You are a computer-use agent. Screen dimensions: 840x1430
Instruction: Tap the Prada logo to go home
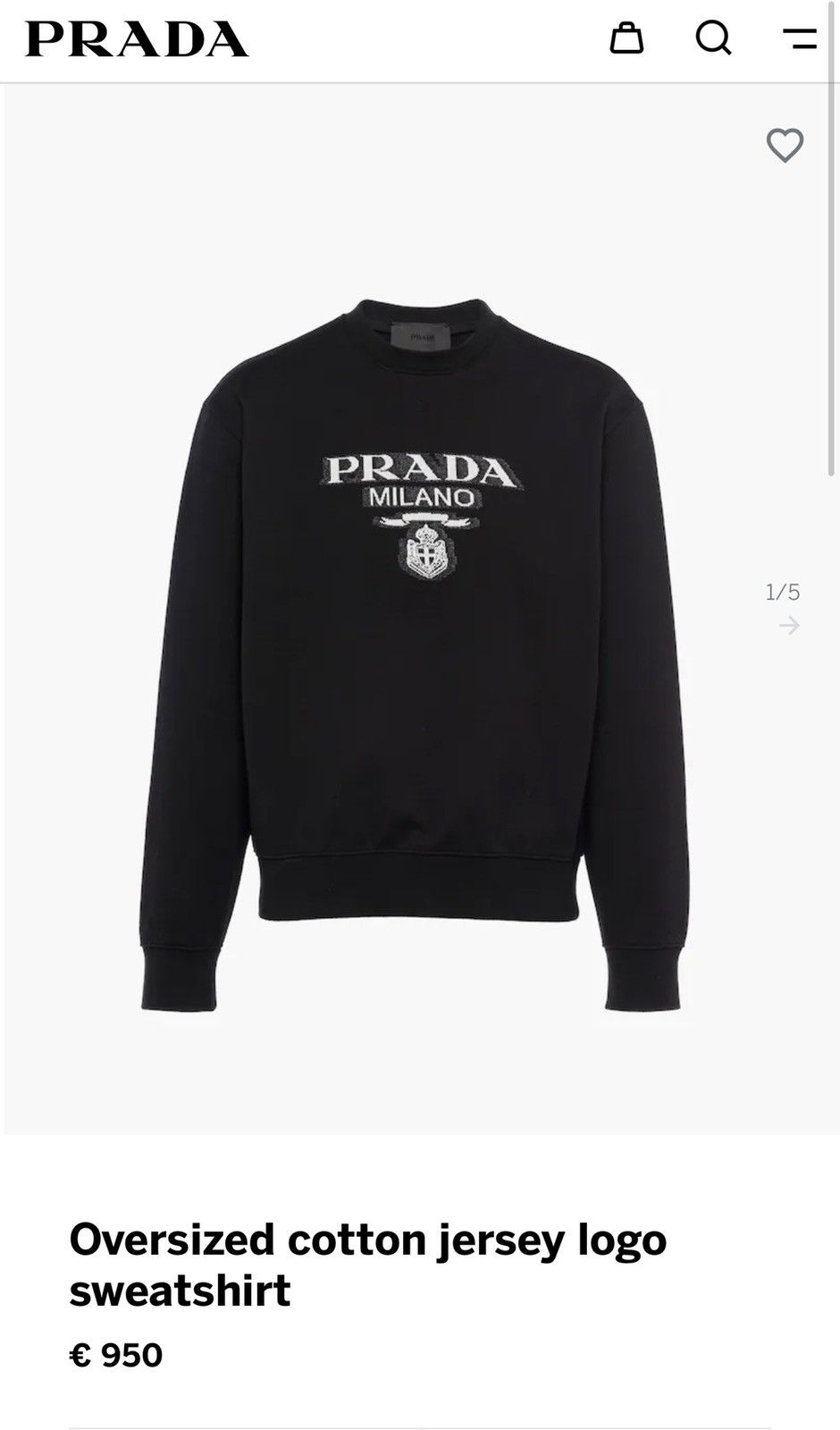[x=137, y=39]
